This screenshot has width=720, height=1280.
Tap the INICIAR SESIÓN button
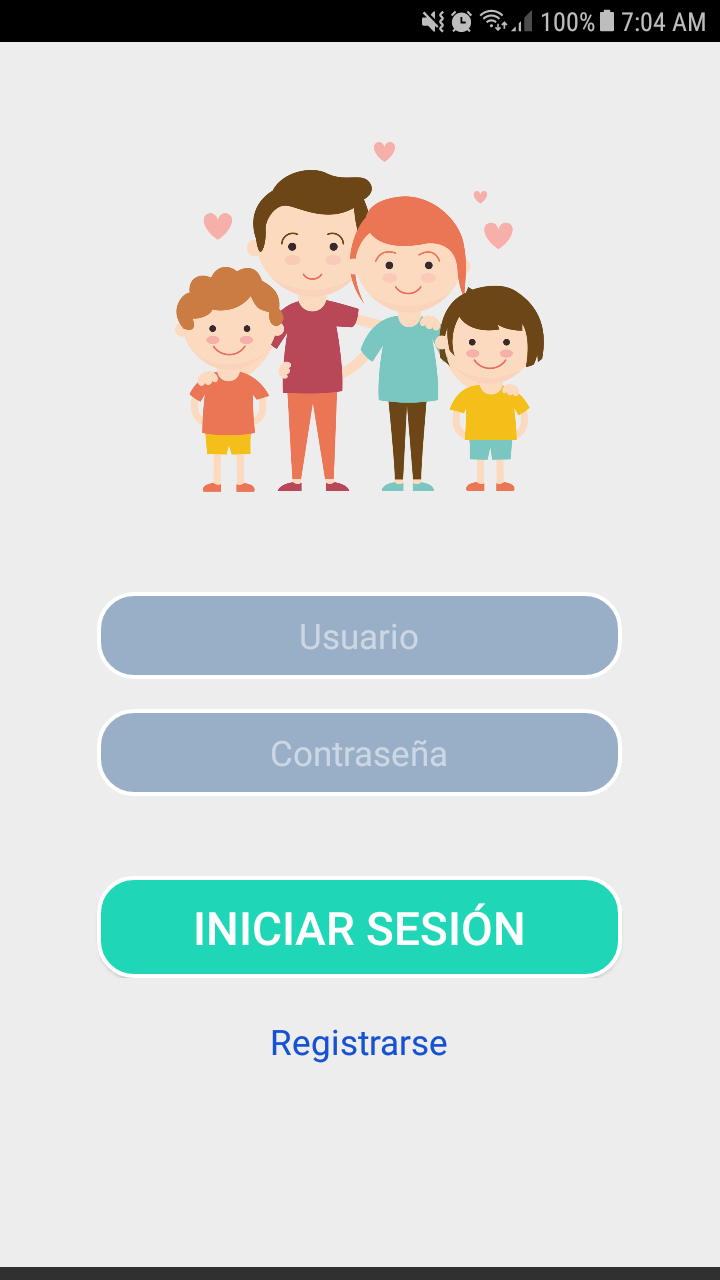click(359, 928)
